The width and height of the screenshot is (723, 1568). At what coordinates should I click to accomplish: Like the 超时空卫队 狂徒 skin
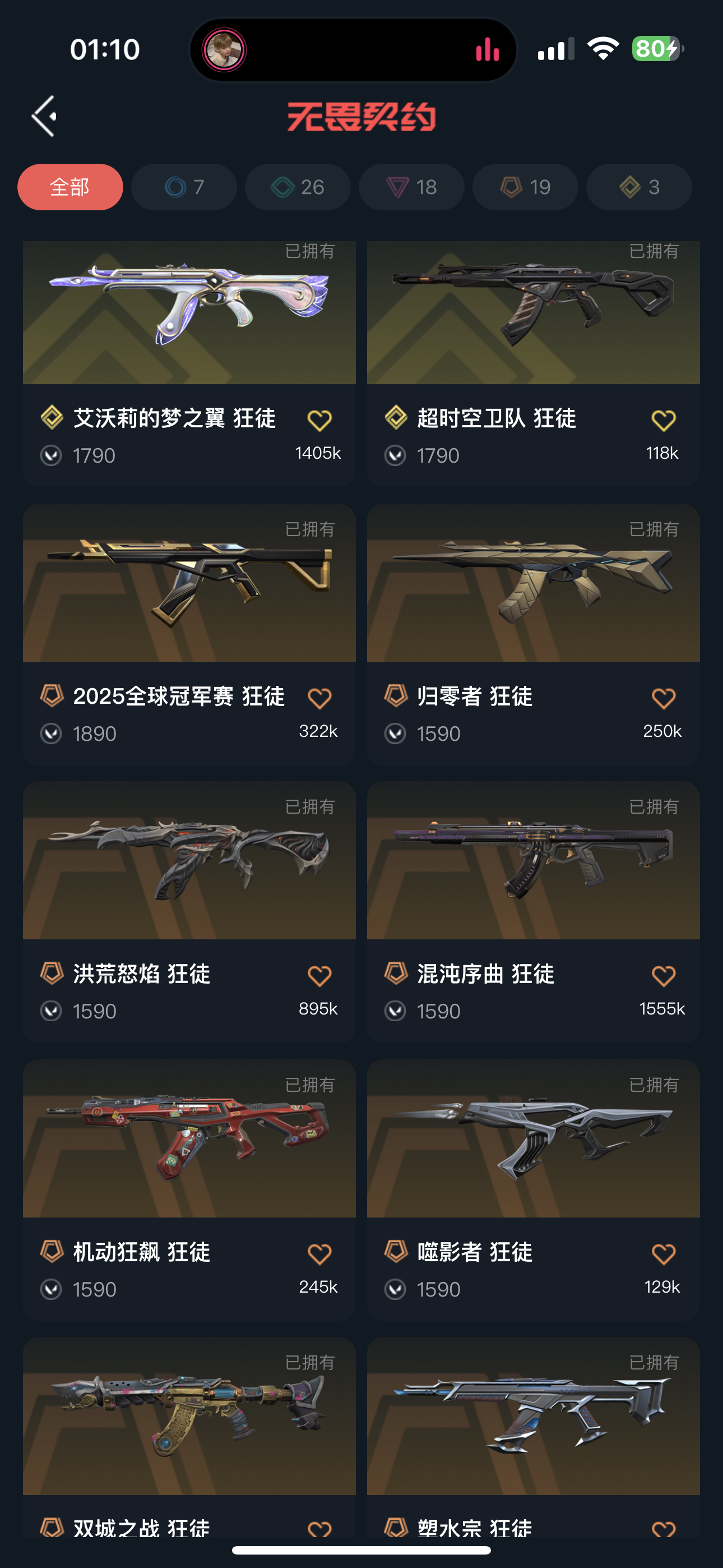tap(662, 420)
